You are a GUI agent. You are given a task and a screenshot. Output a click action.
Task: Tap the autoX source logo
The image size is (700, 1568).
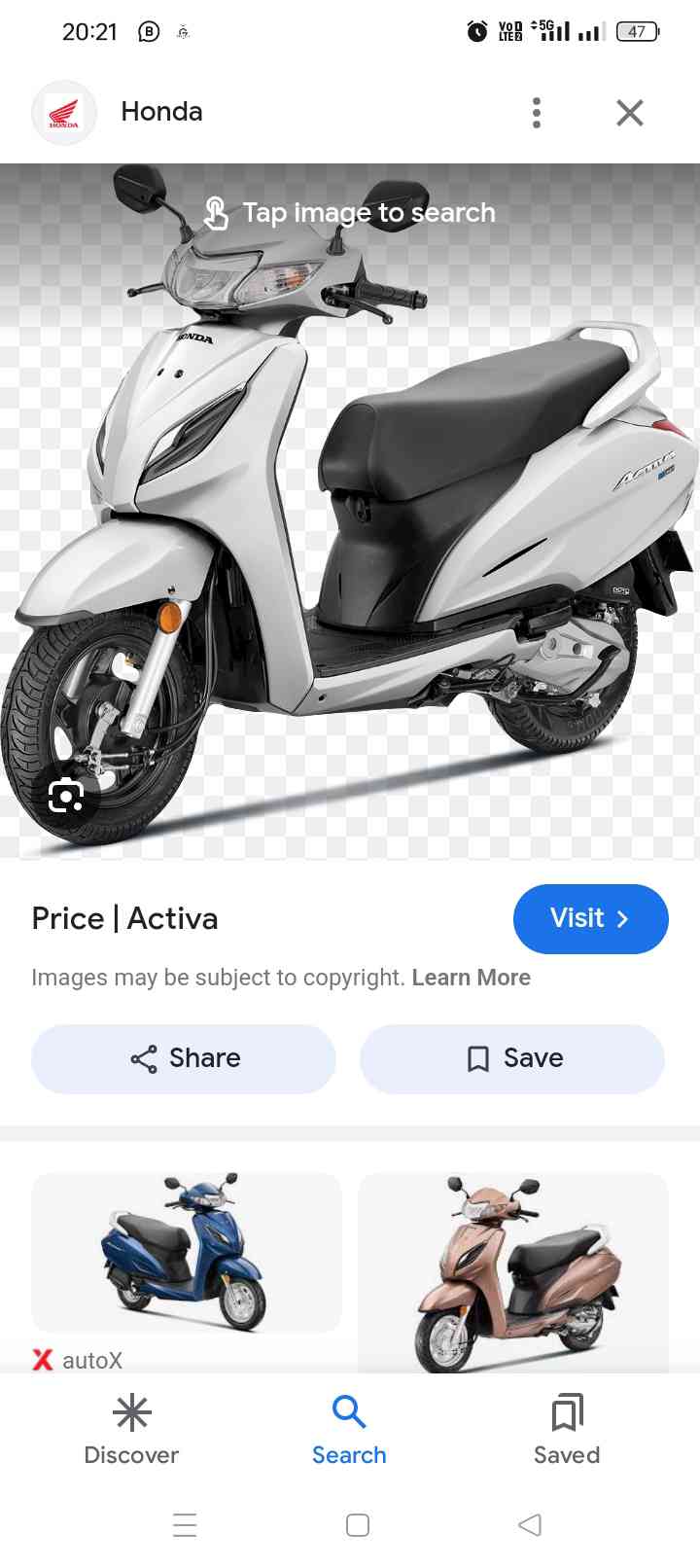[x=43, y=1360]
